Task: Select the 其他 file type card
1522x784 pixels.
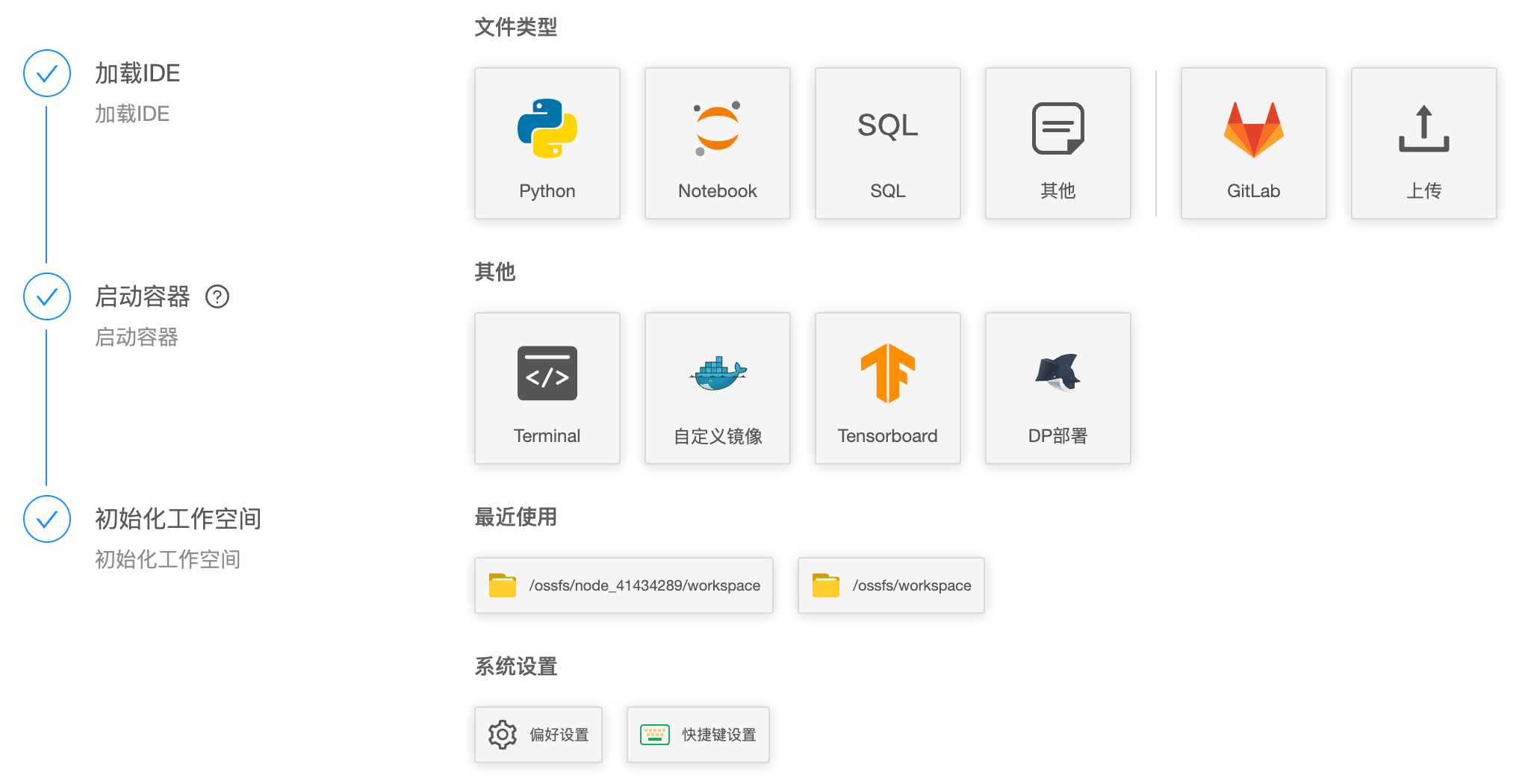Action: (1057, 143)
